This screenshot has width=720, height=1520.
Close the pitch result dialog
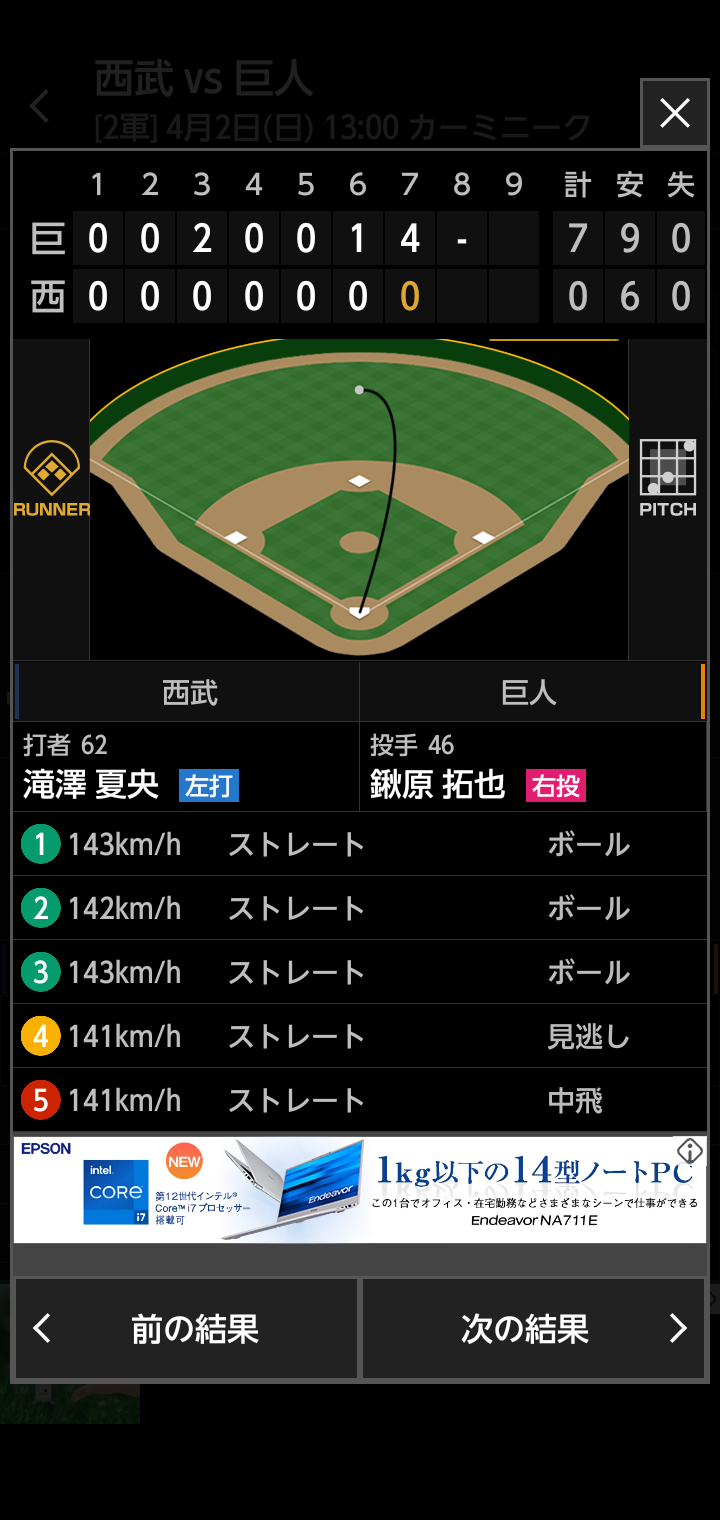click(x=675, y=114)
